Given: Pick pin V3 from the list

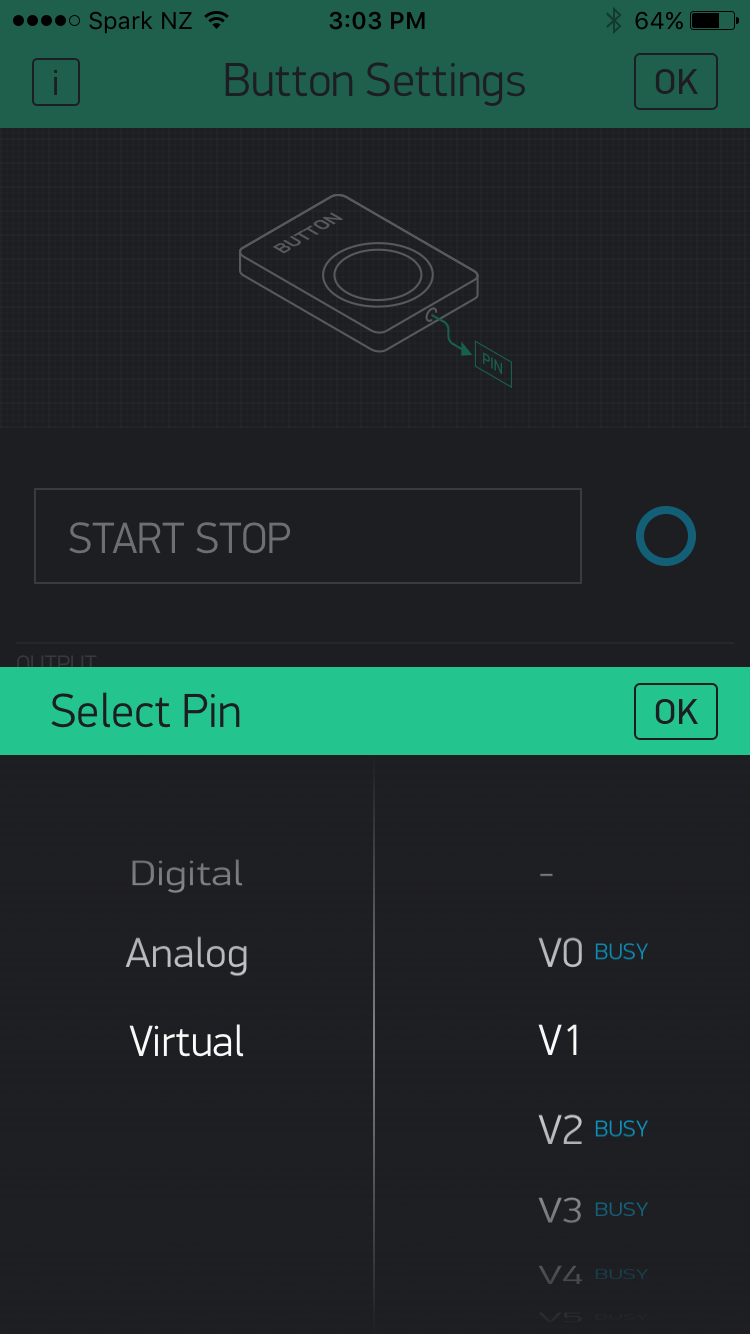Looking at the screenshot, I should click(x=560, y=1211).
